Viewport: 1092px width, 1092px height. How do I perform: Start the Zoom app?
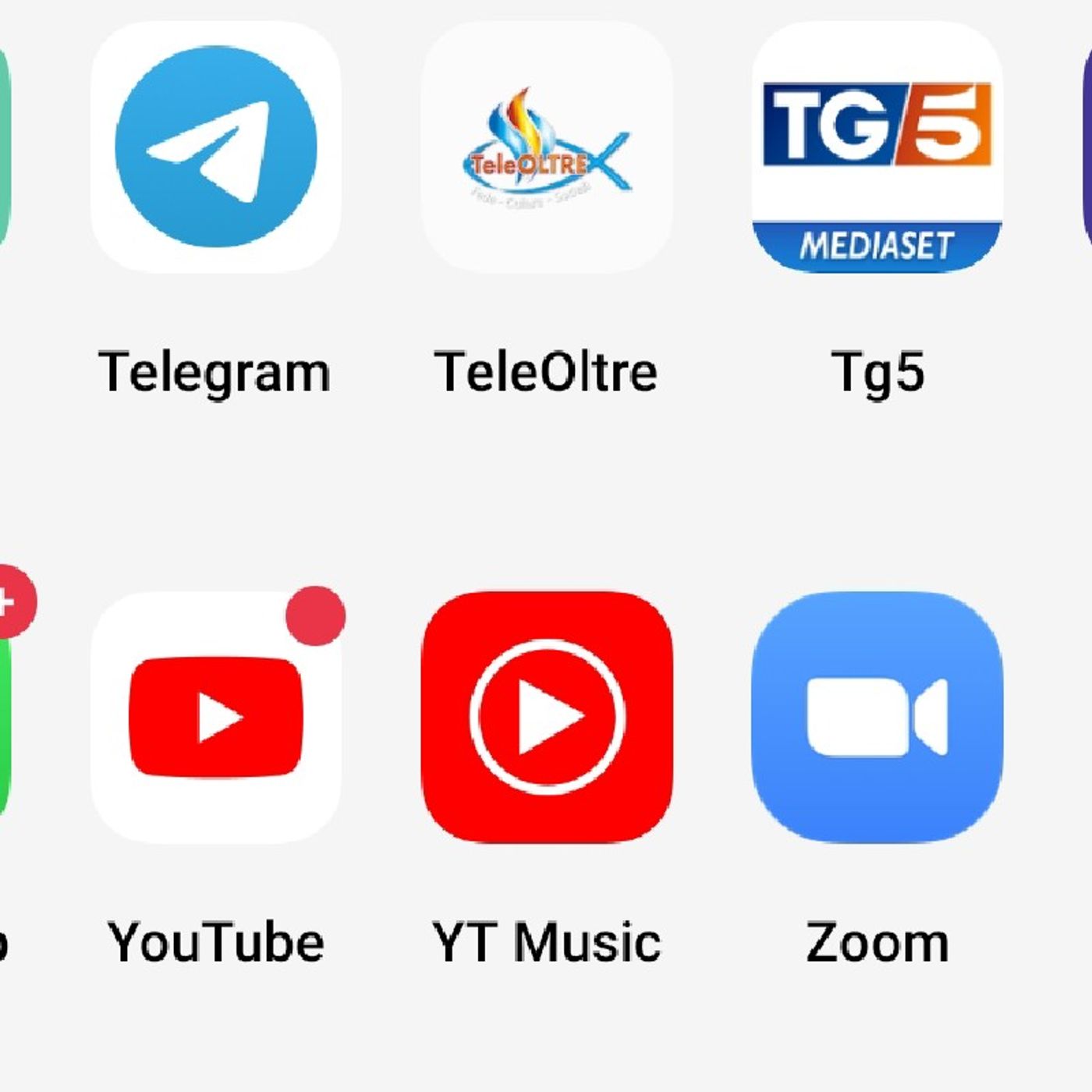click(877, 717)
